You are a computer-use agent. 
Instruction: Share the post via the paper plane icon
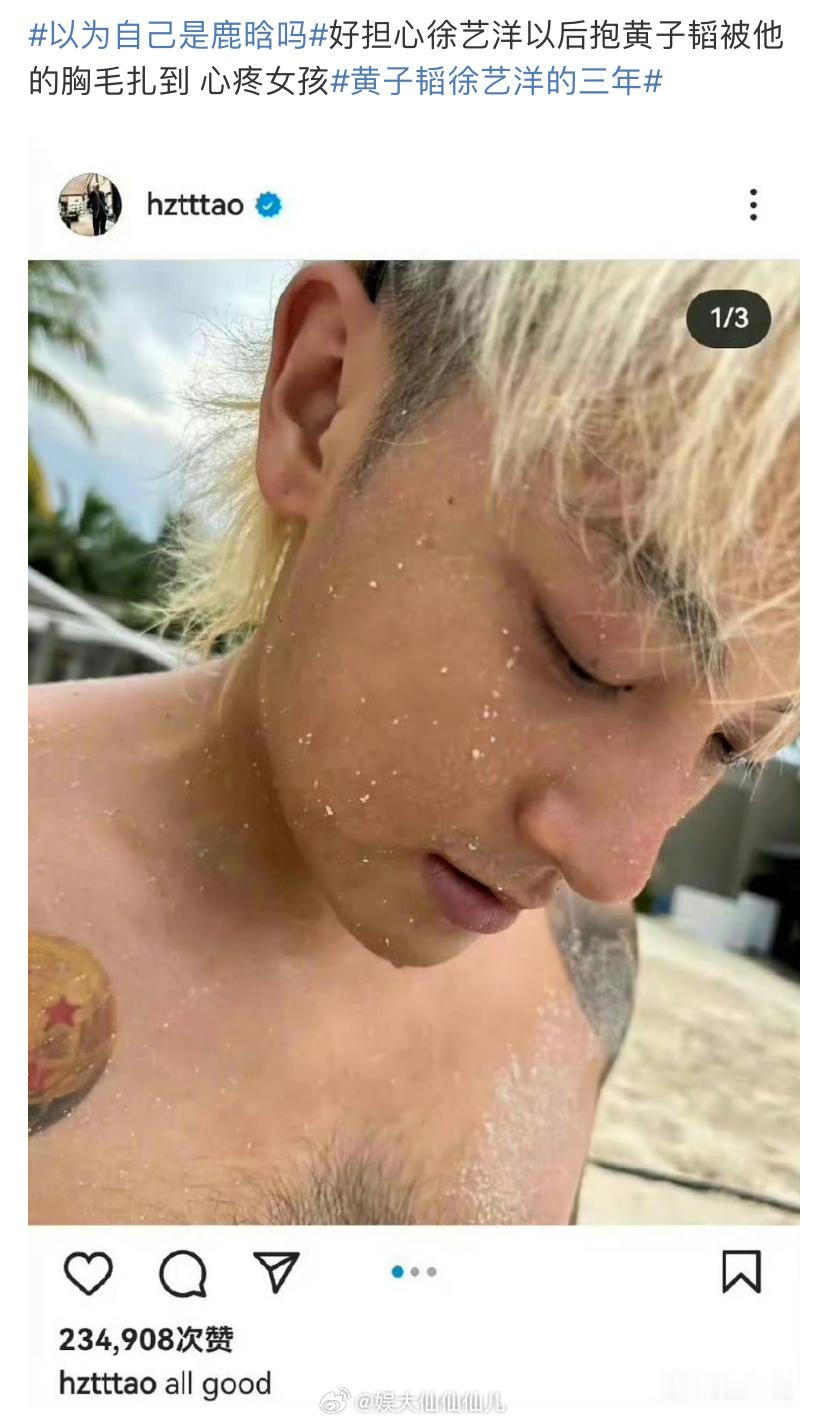[273, 1270]
